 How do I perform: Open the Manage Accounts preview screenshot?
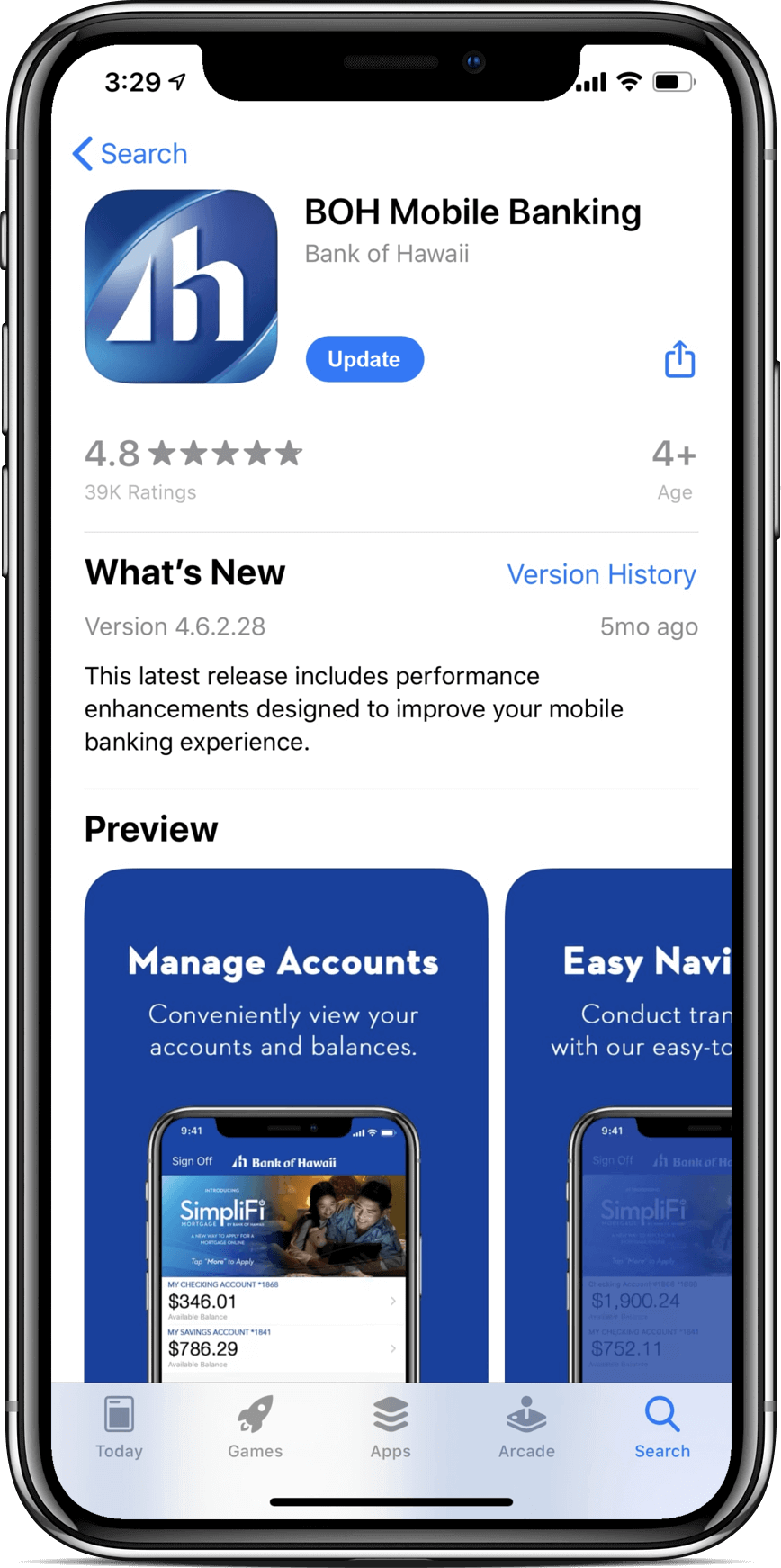click(x=286, y=1125)
